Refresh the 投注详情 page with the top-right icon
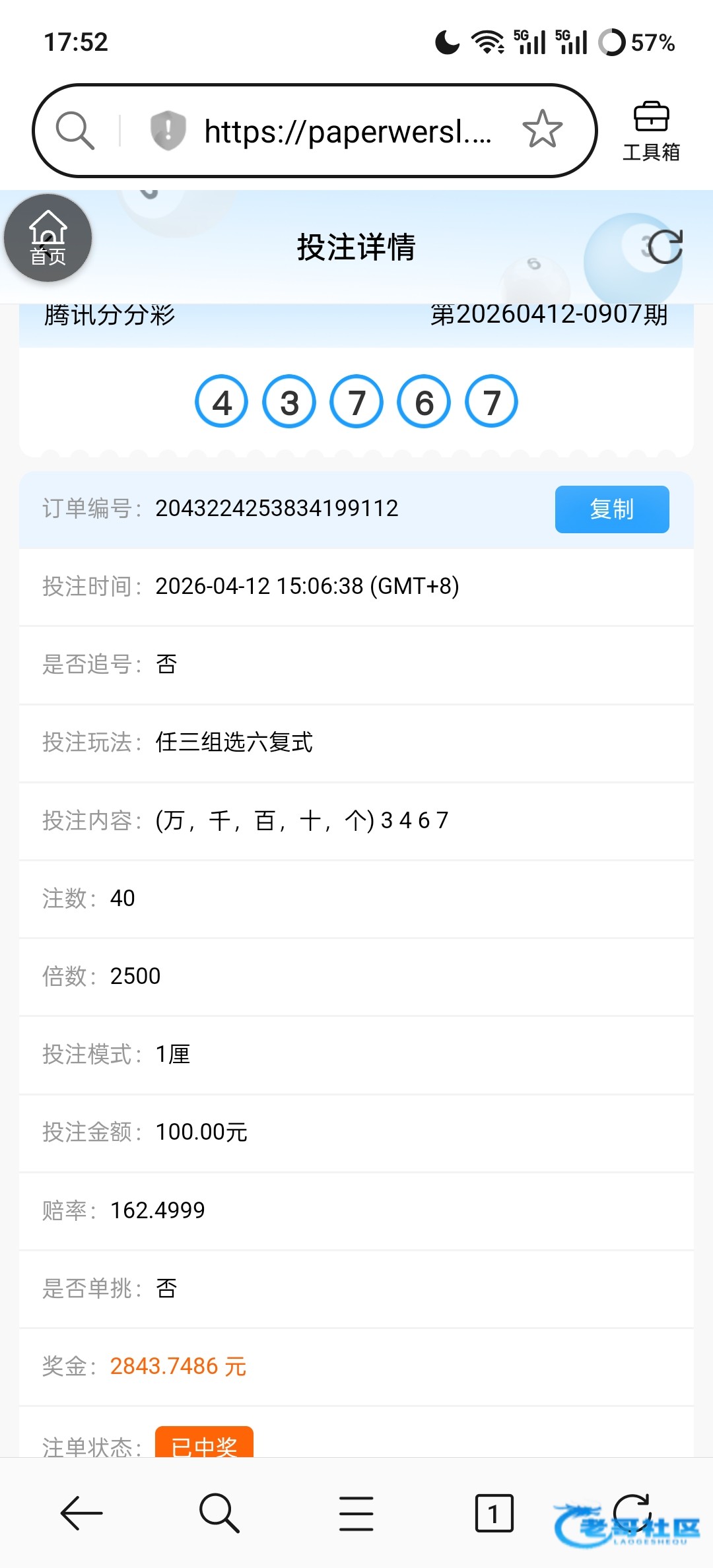The width and height of the screenshot is (713, 1568). [x=665, y=247]
